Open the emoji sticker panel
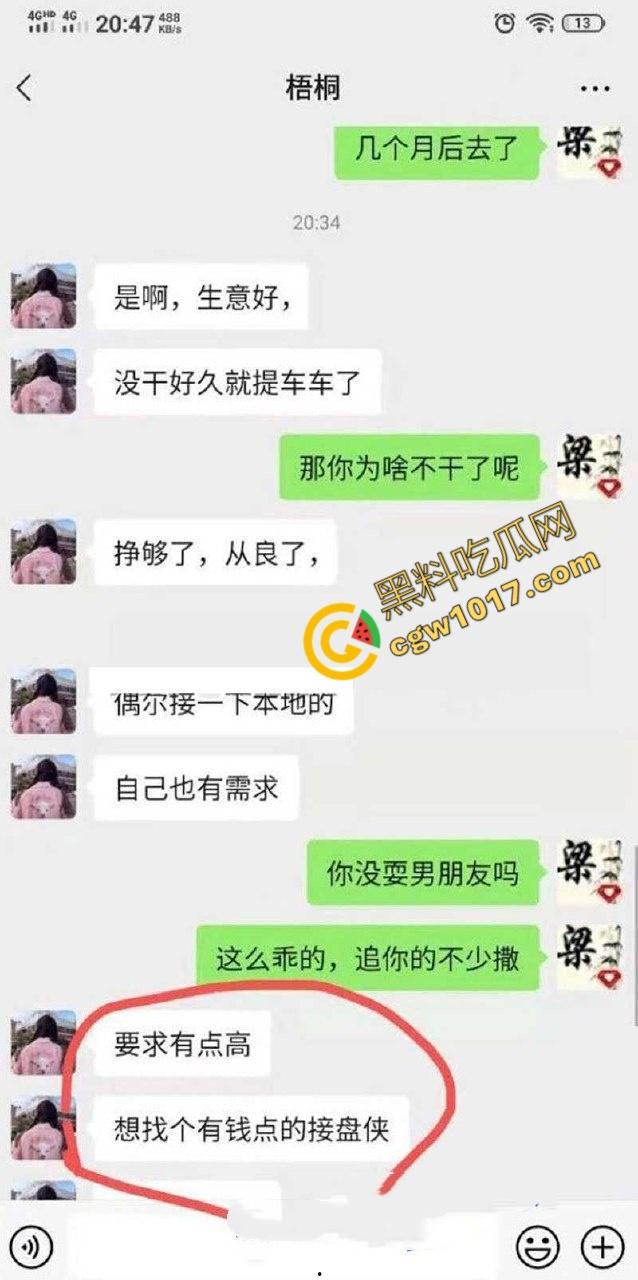 [x=538, y=1246]
